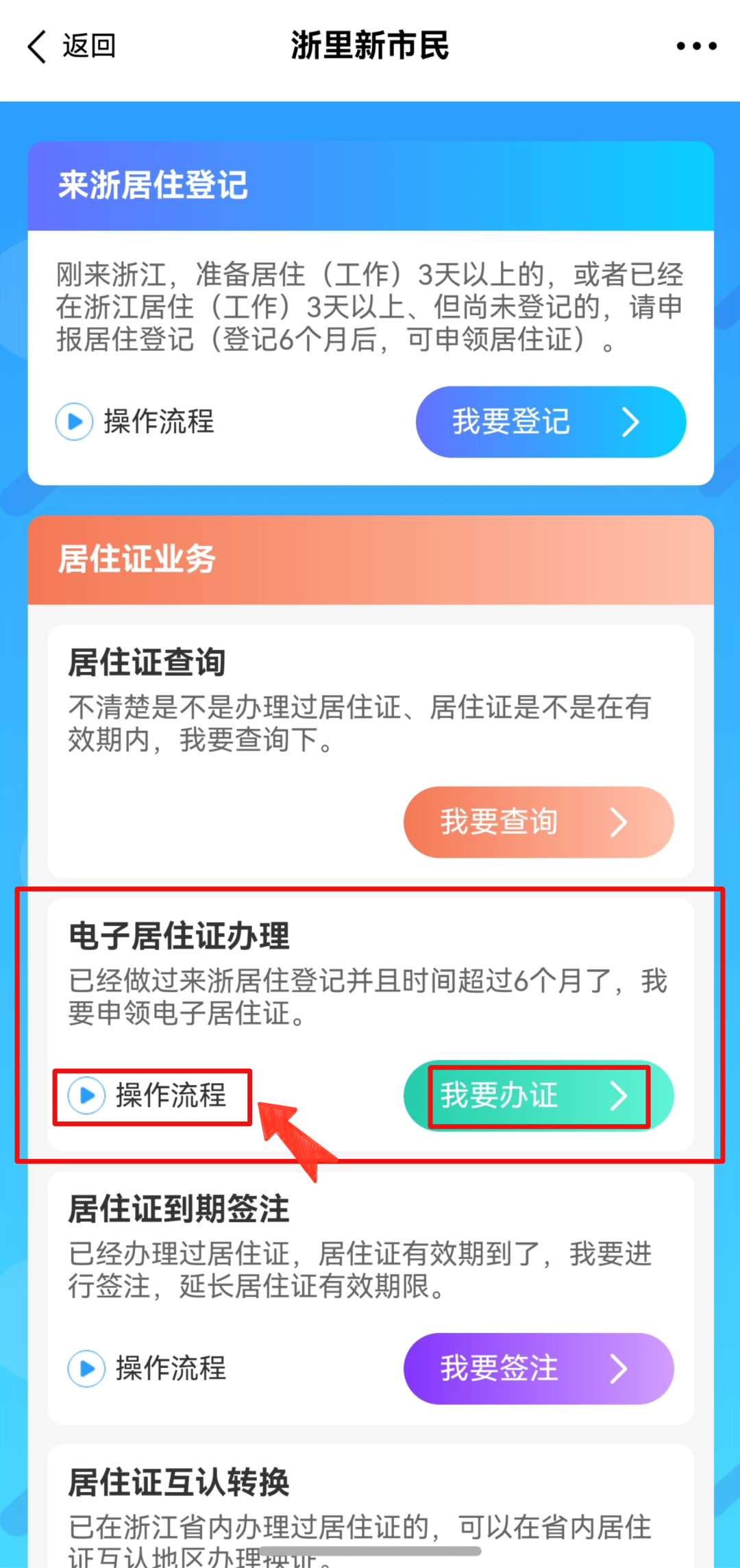View 操作流程 for 电子居住证办理

point(148,1095)
